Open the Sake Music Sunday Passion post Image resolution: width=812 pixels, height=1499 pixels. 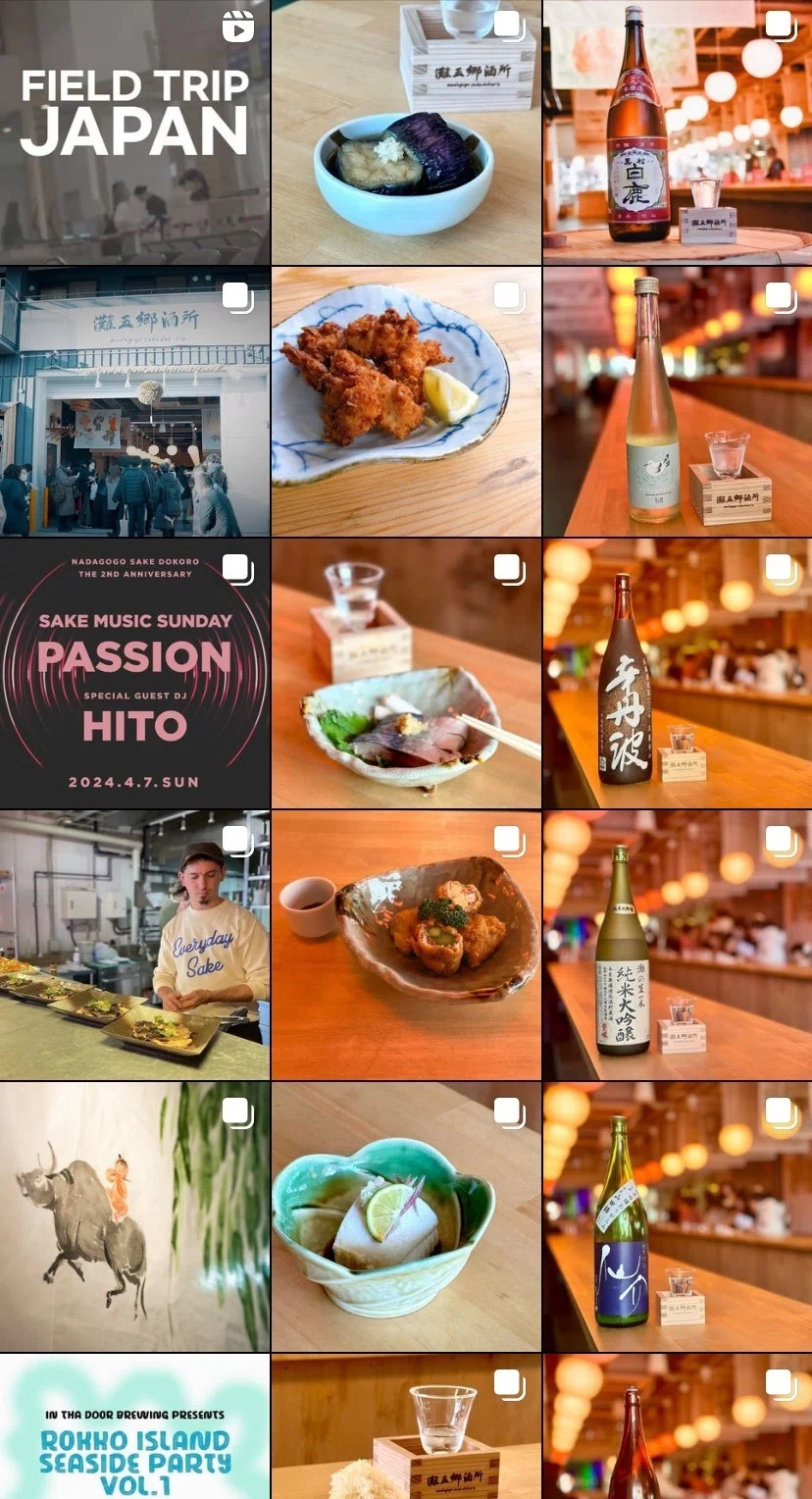pyautogui.click(x=134, y=673)
